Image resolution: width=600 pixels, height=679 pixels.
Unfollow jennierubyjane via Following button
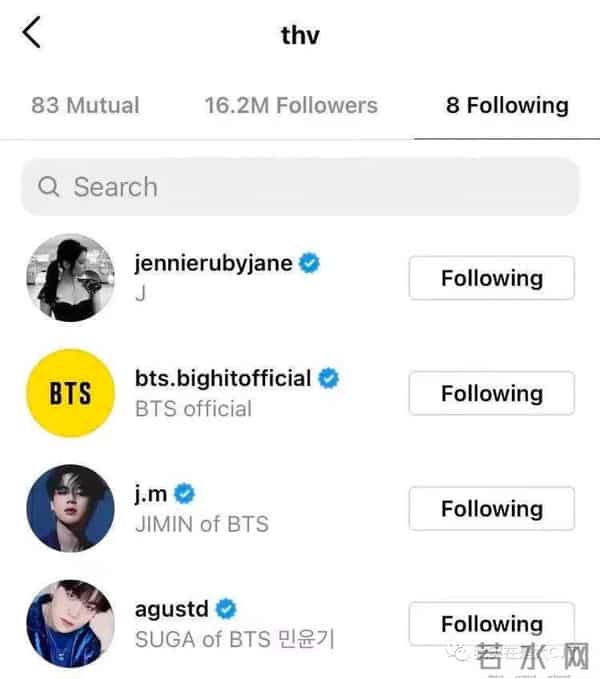tap(491, 278)
